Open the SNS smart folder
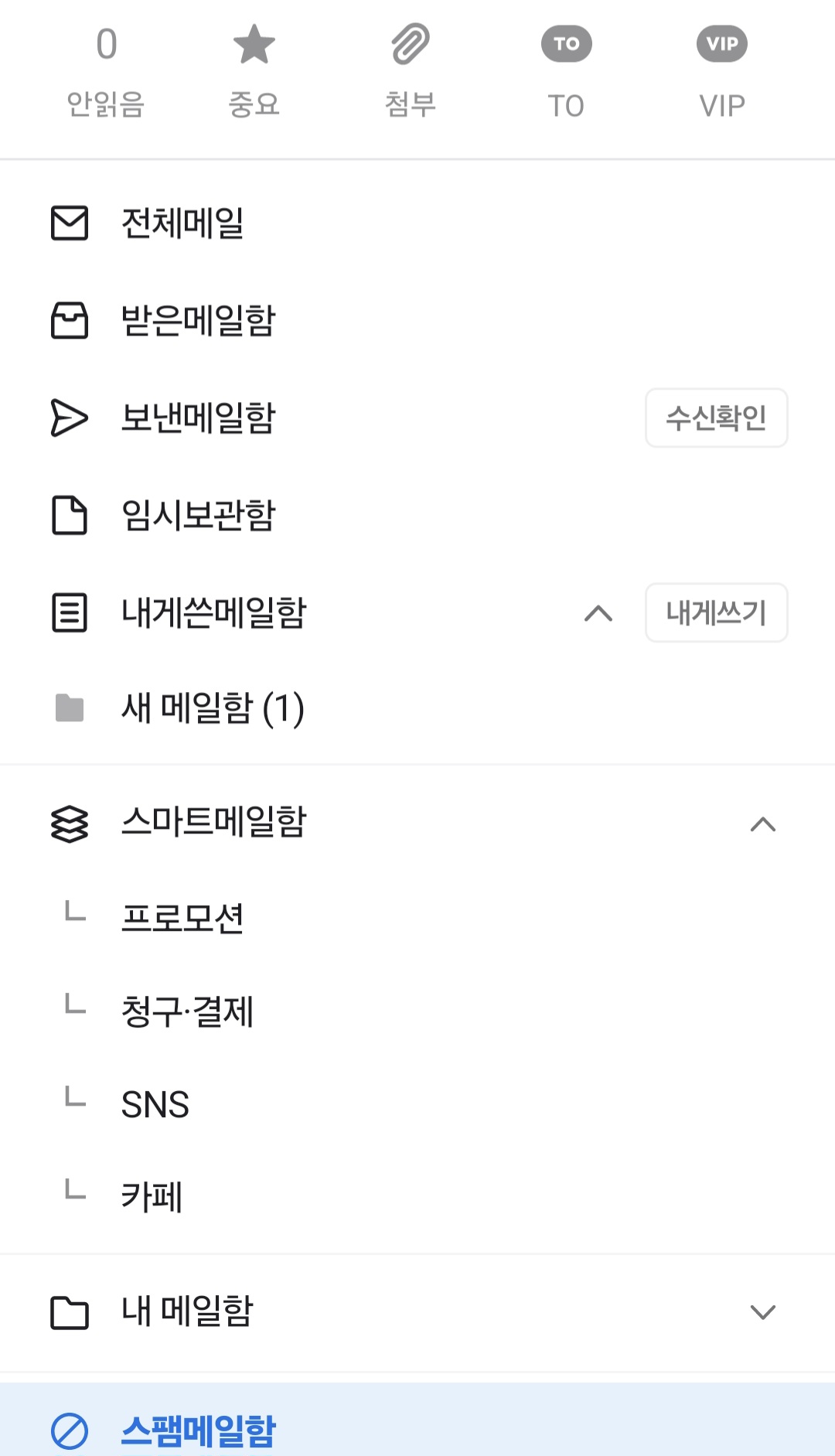Screen dimensions: 835x1456 (x=155, y=1104)
